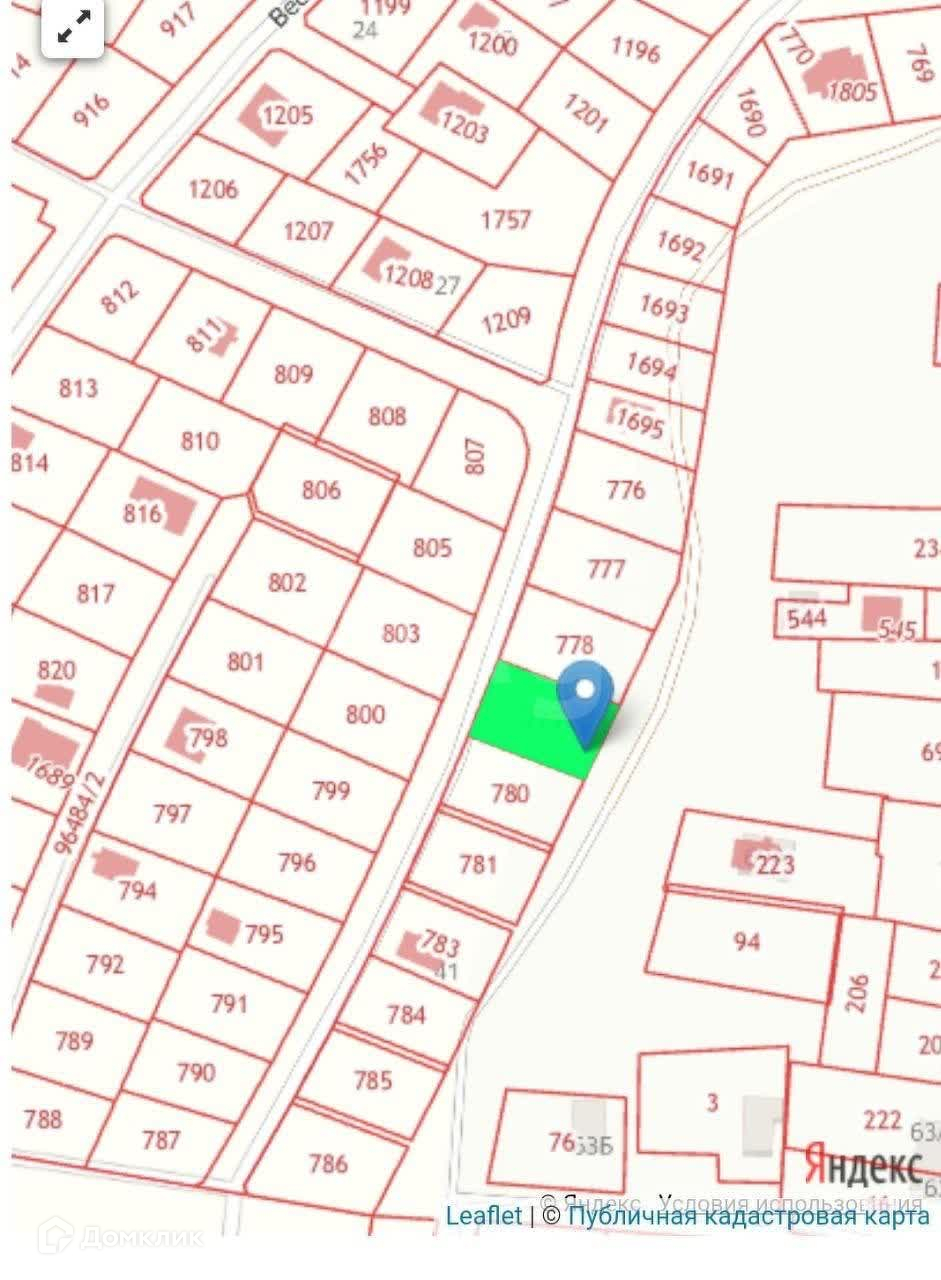Open the Leaflet attribution link
Image resolution: width=941 pixels, height=1280 pixels.
click(x=484, y=1216)
